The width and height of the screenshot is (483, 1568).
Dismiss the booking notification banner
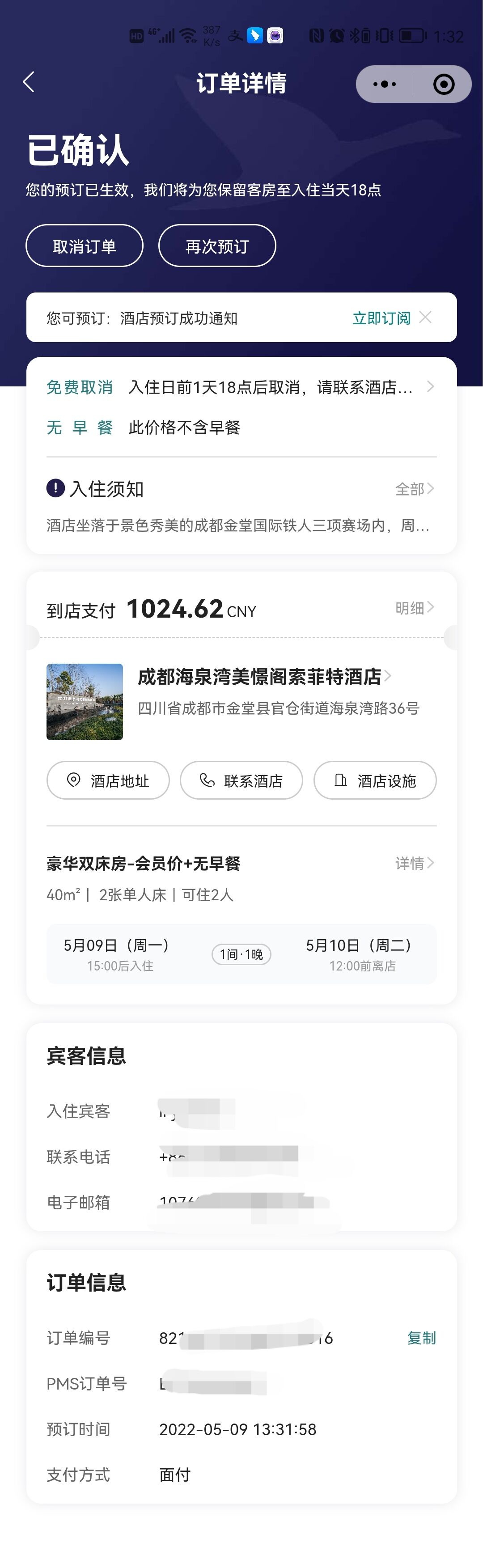pyautogui.click(x=426, y=317)
